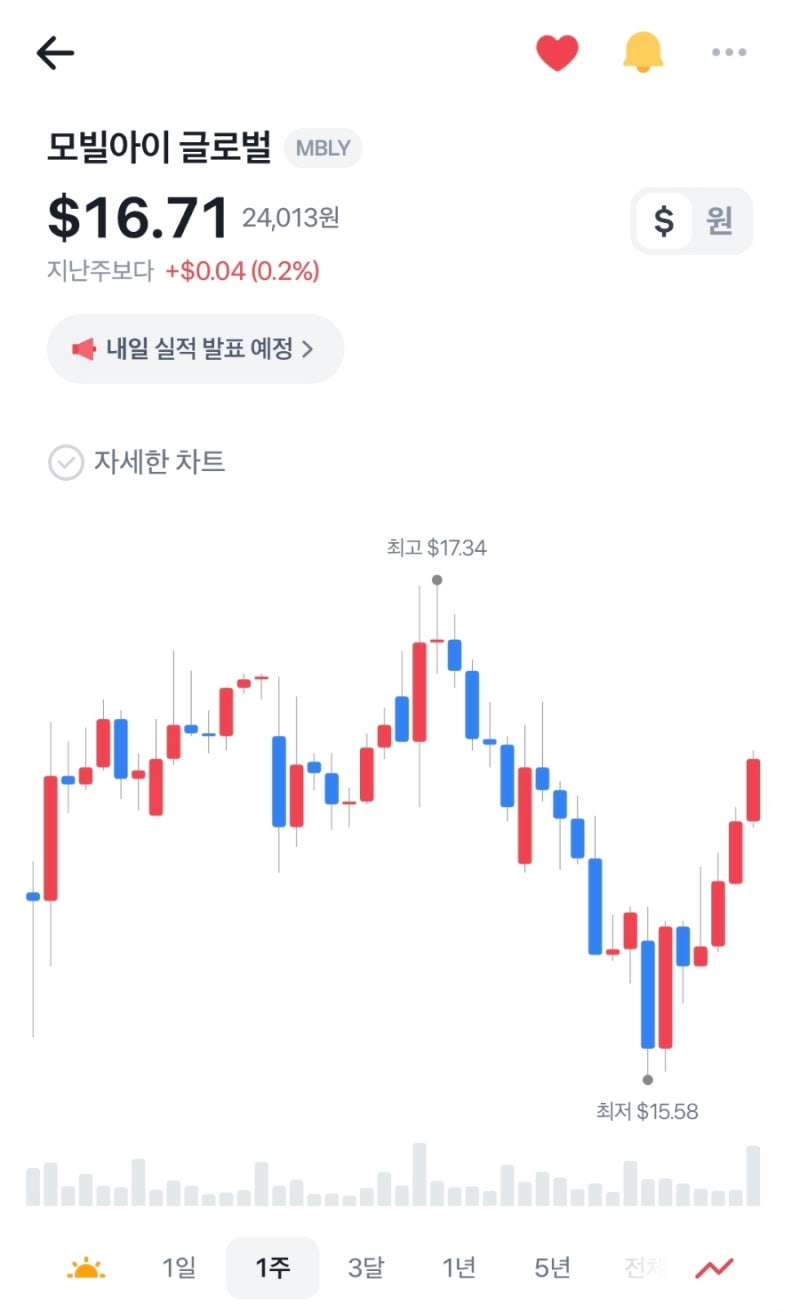Expand the 전체 full-period chart range

pos(647,1267)
